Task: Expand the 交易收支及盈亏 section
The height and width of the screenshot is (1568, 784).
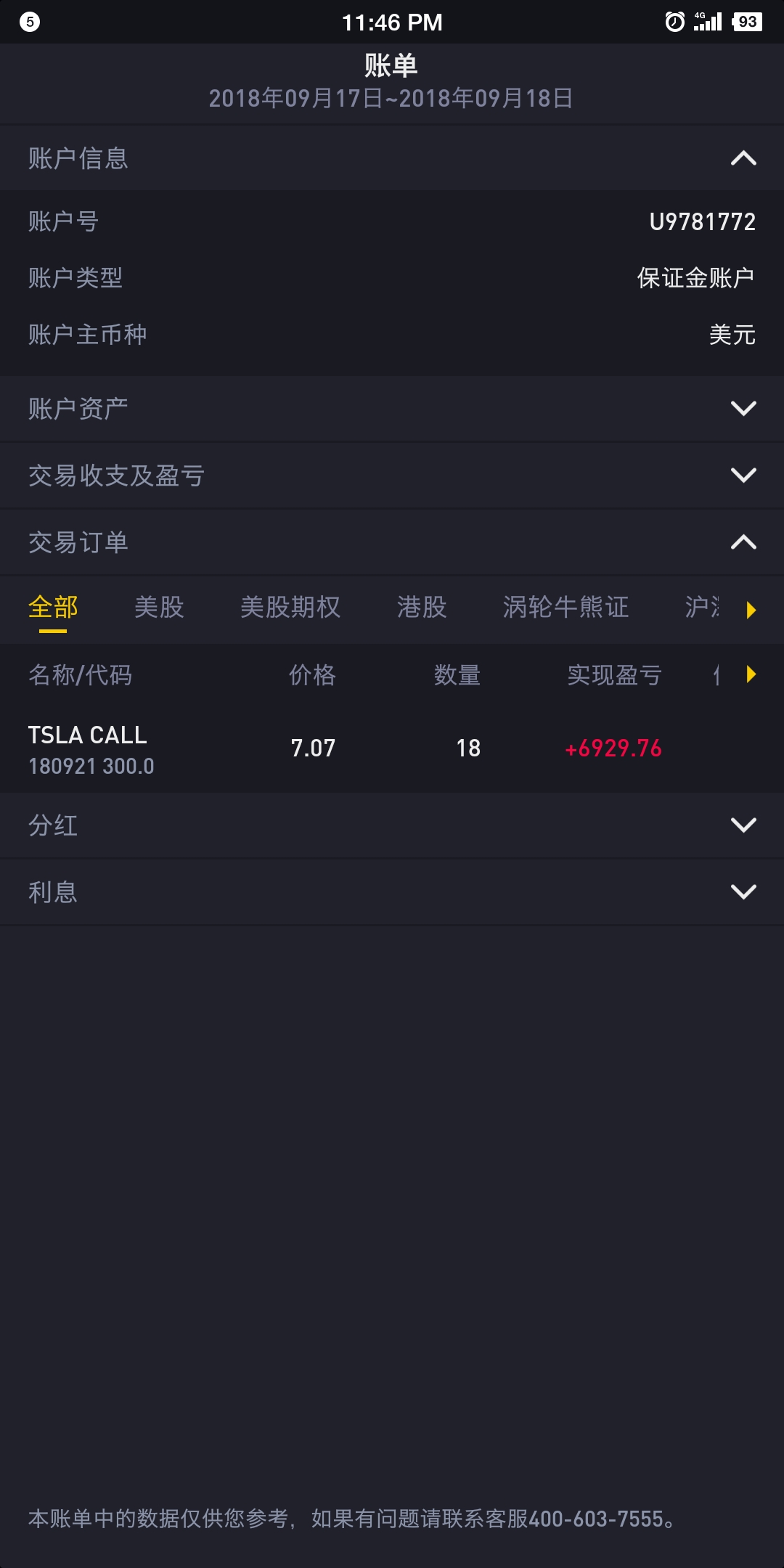Action: pos(743,475)
